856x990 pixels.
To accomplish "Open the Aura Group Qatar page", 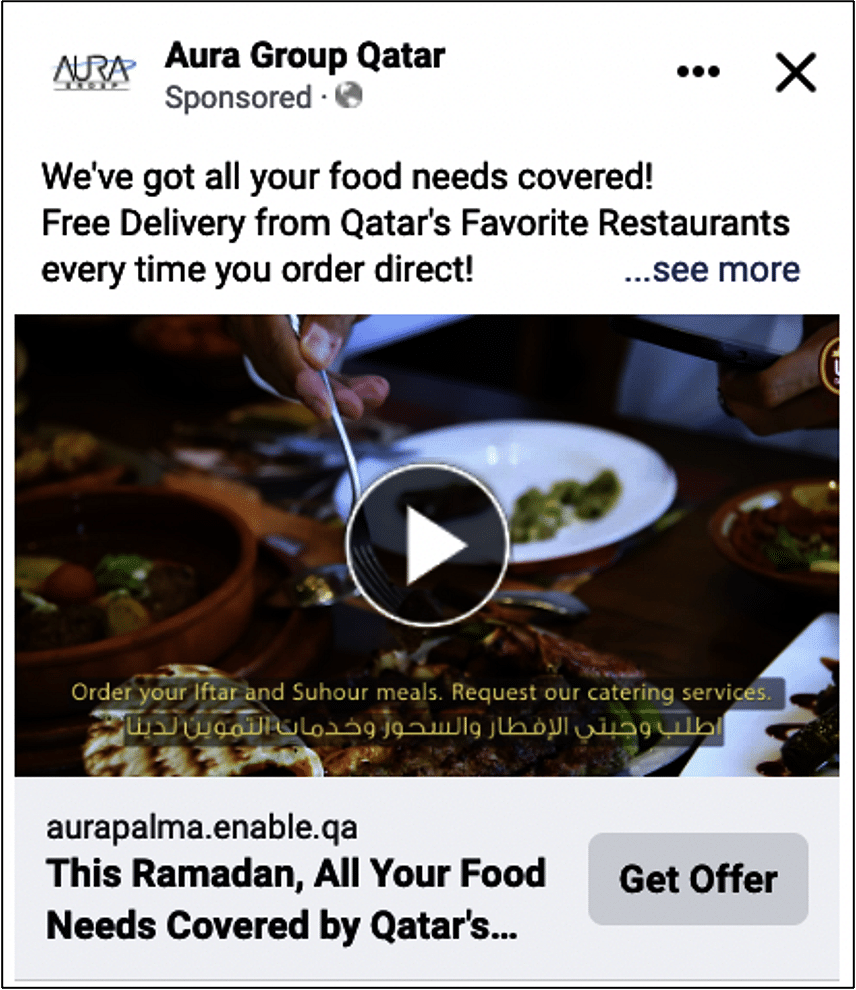I will tap(304, 56).
